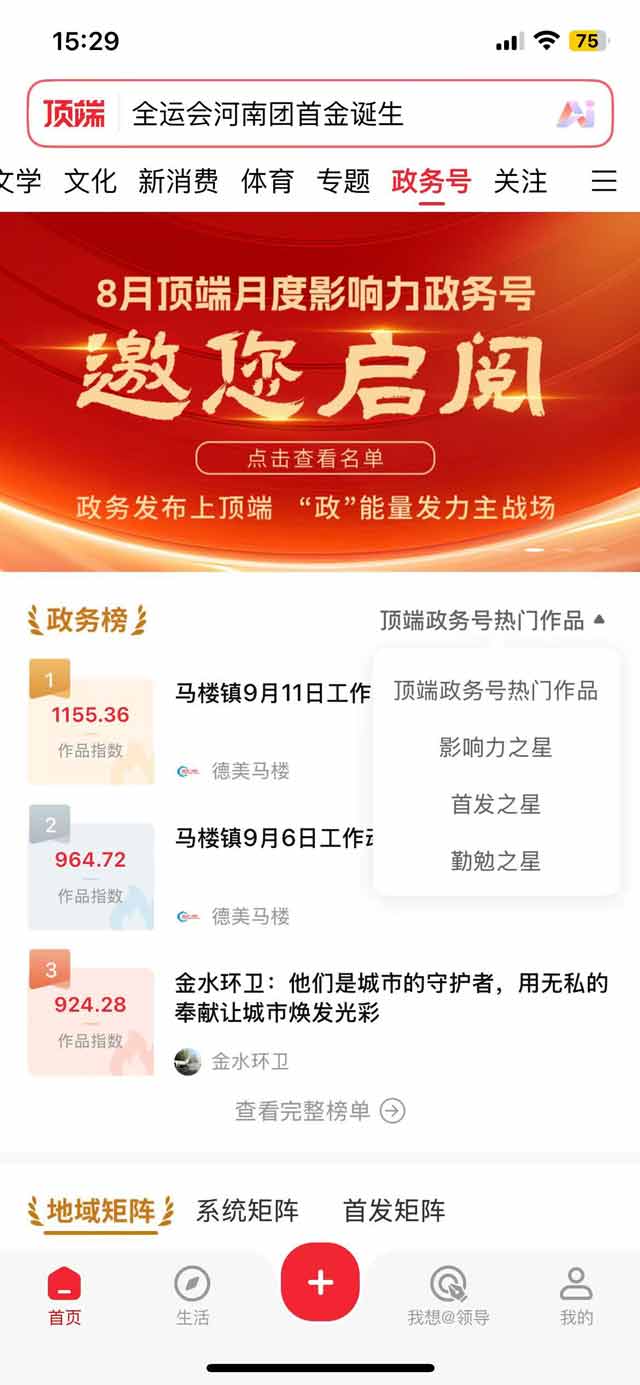Choose 首发之星 in the dropdown
The width and height of the screenshot is (640, 1385).
click(x=495, y=804)
